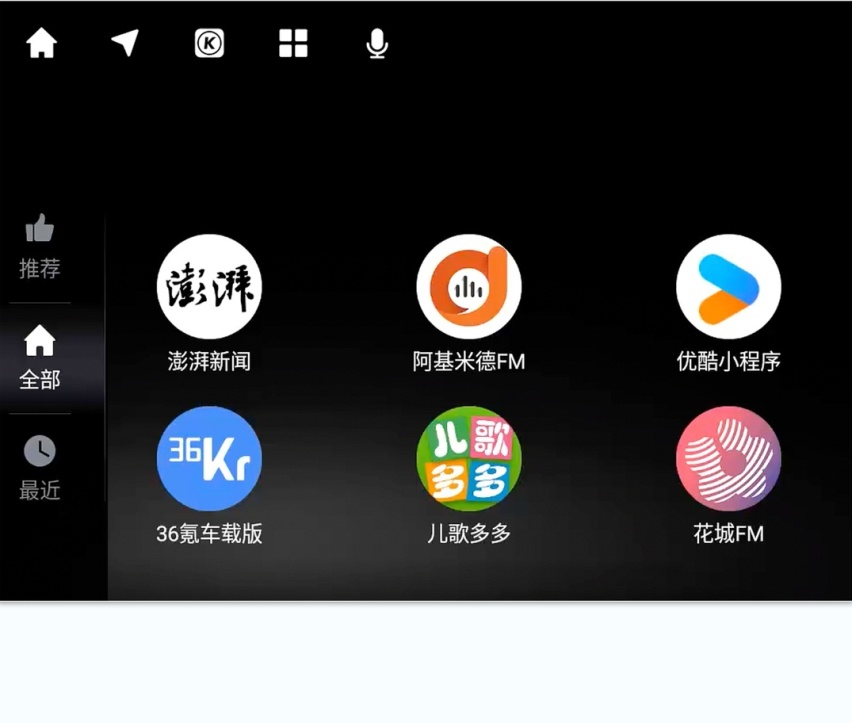Switch to the 最近 tab
The width and height of the screenshot is (852, 723).
40,468
